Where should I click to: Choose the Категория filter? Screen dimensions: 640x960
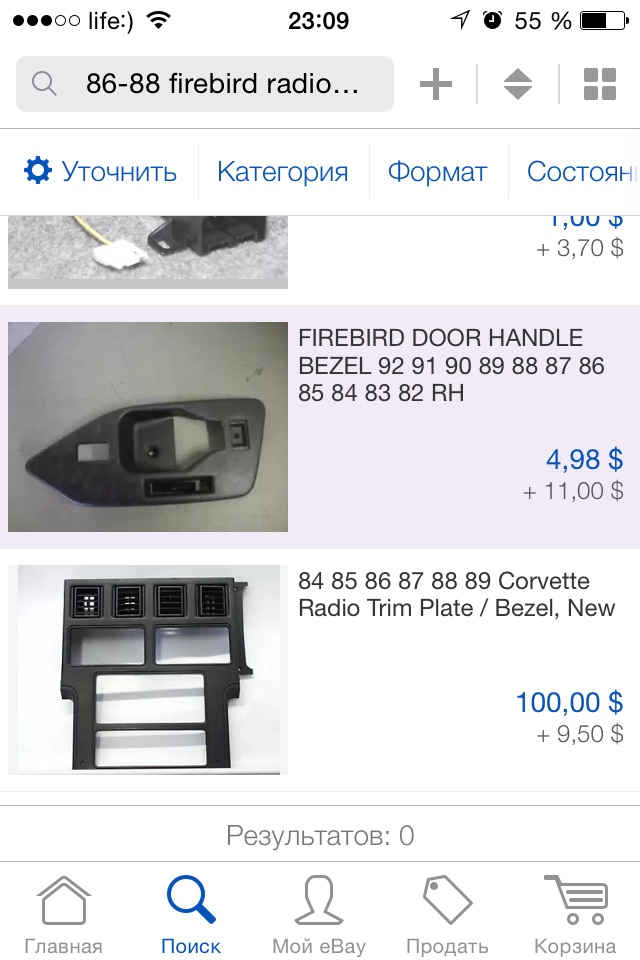(282, 172)
